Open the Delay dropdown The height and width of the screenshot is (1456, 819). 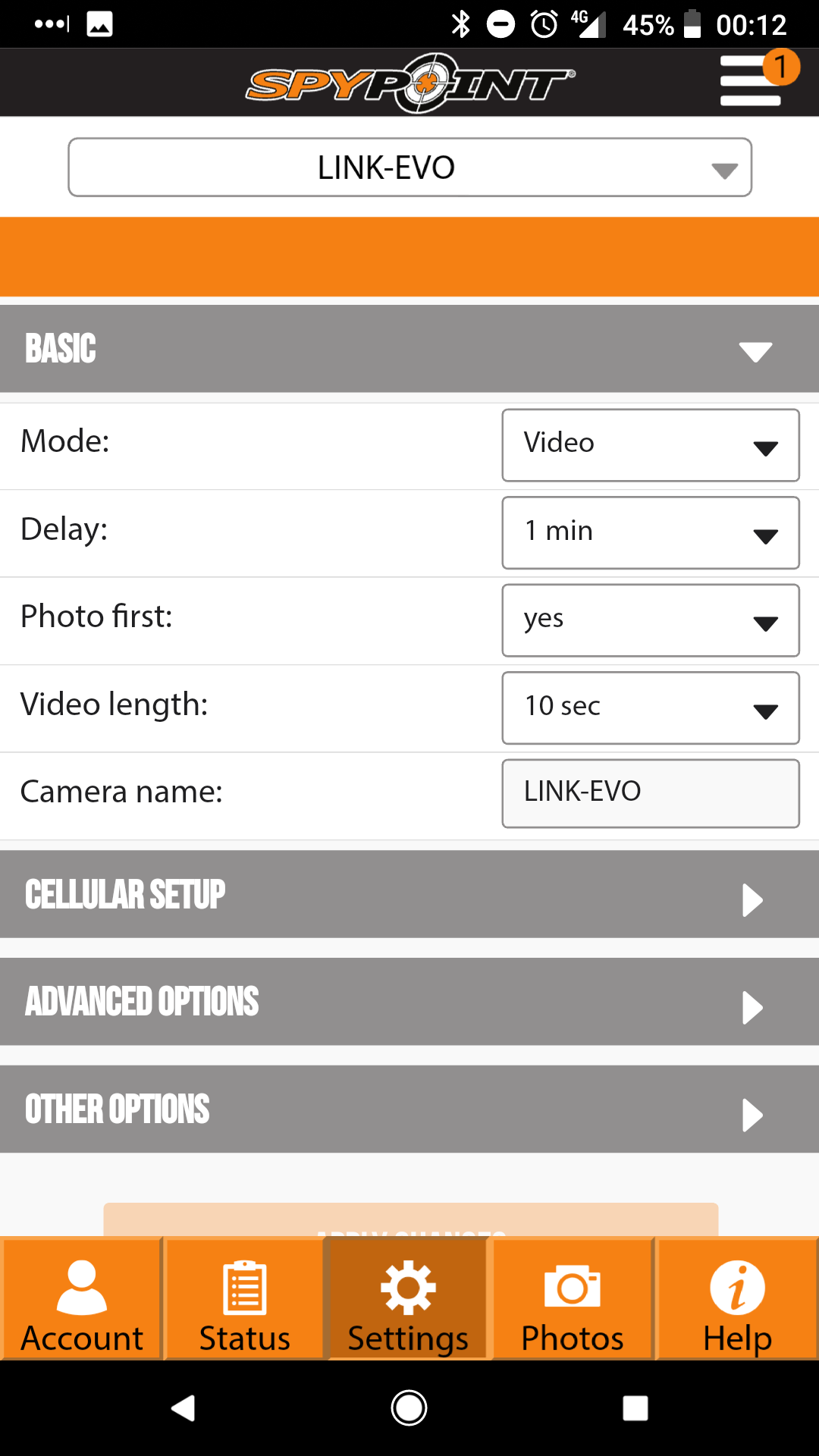click(x=651, y=532)
